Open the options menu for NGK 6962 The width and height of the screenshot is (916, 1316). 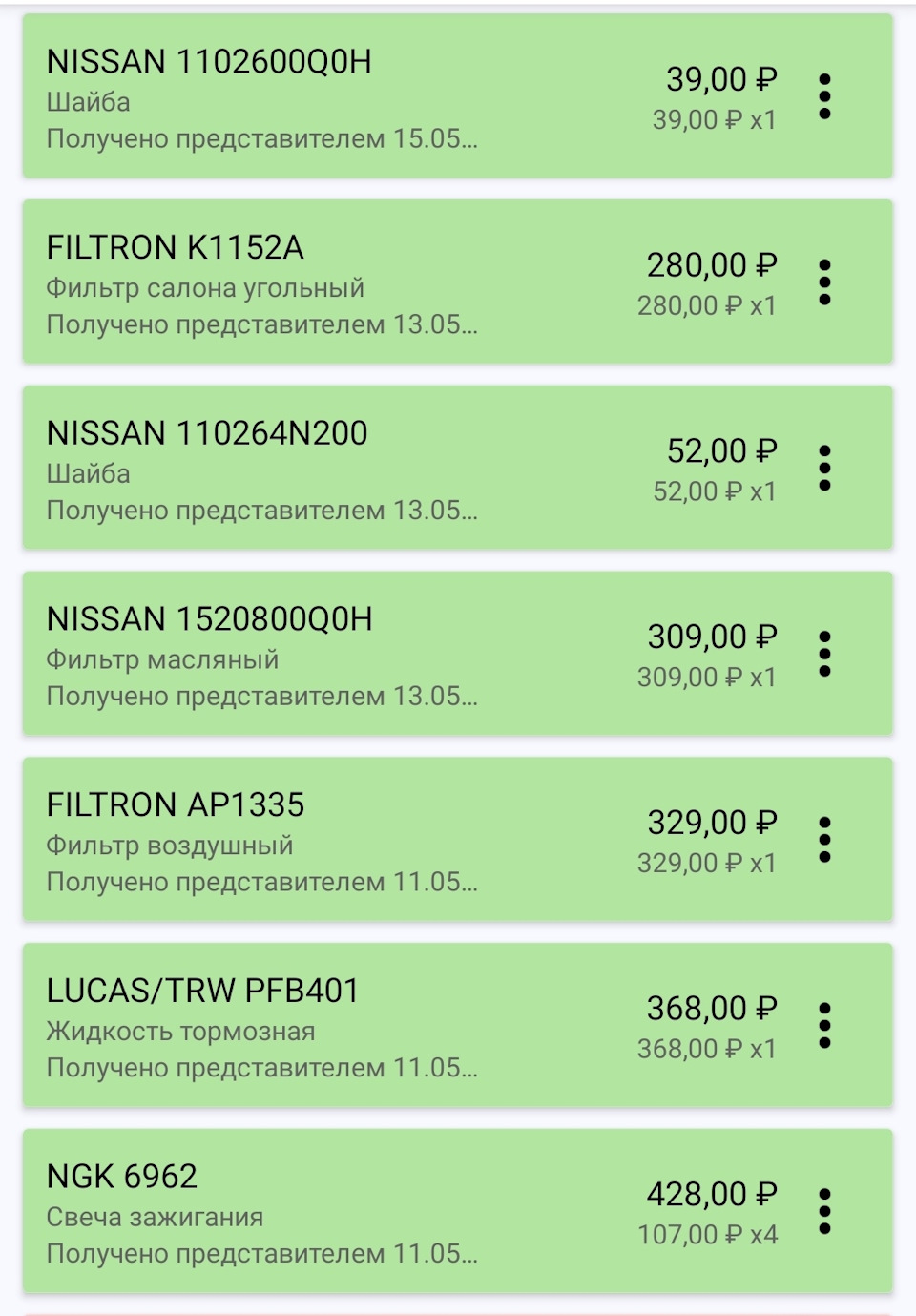pyautogui.click(x=824, y=1212)
